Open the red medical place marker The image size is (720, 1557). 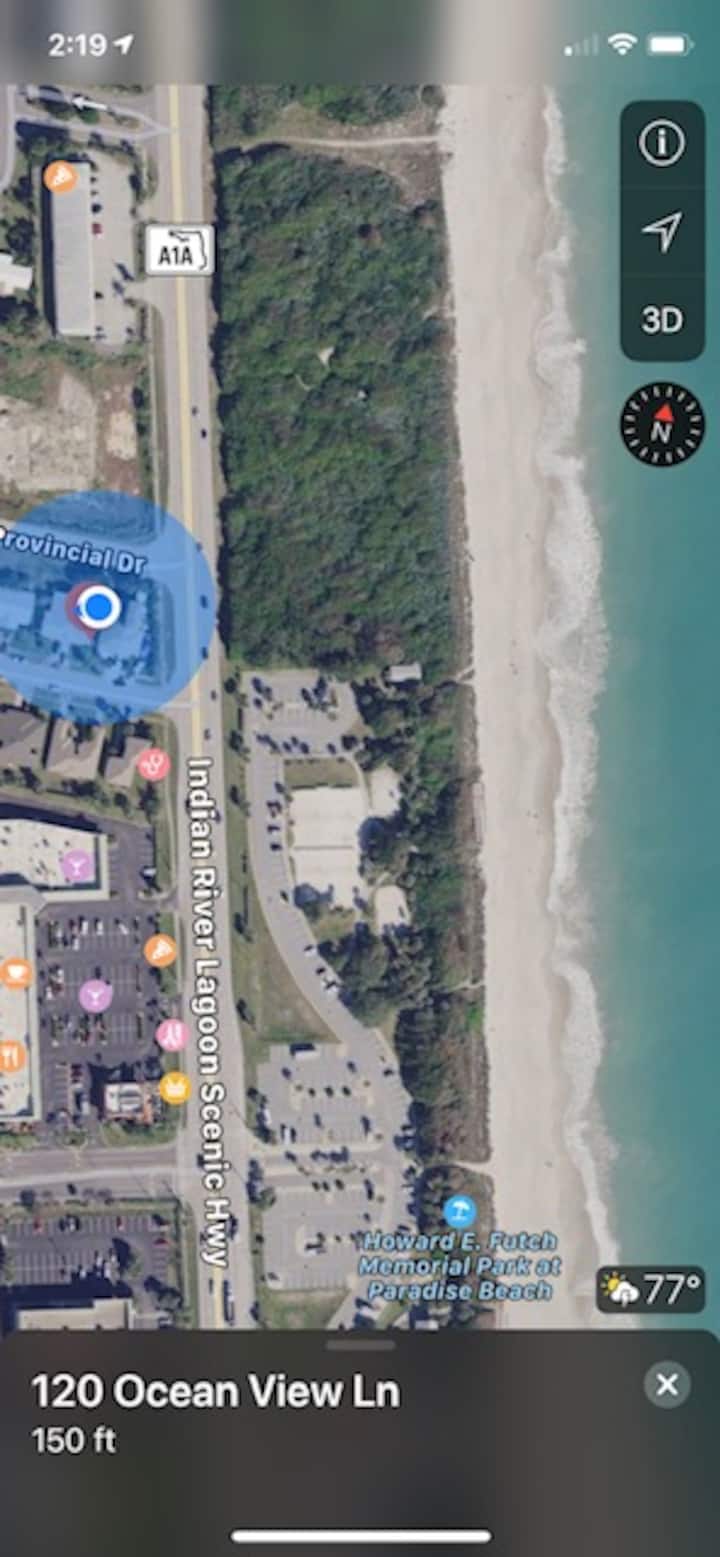154,765
